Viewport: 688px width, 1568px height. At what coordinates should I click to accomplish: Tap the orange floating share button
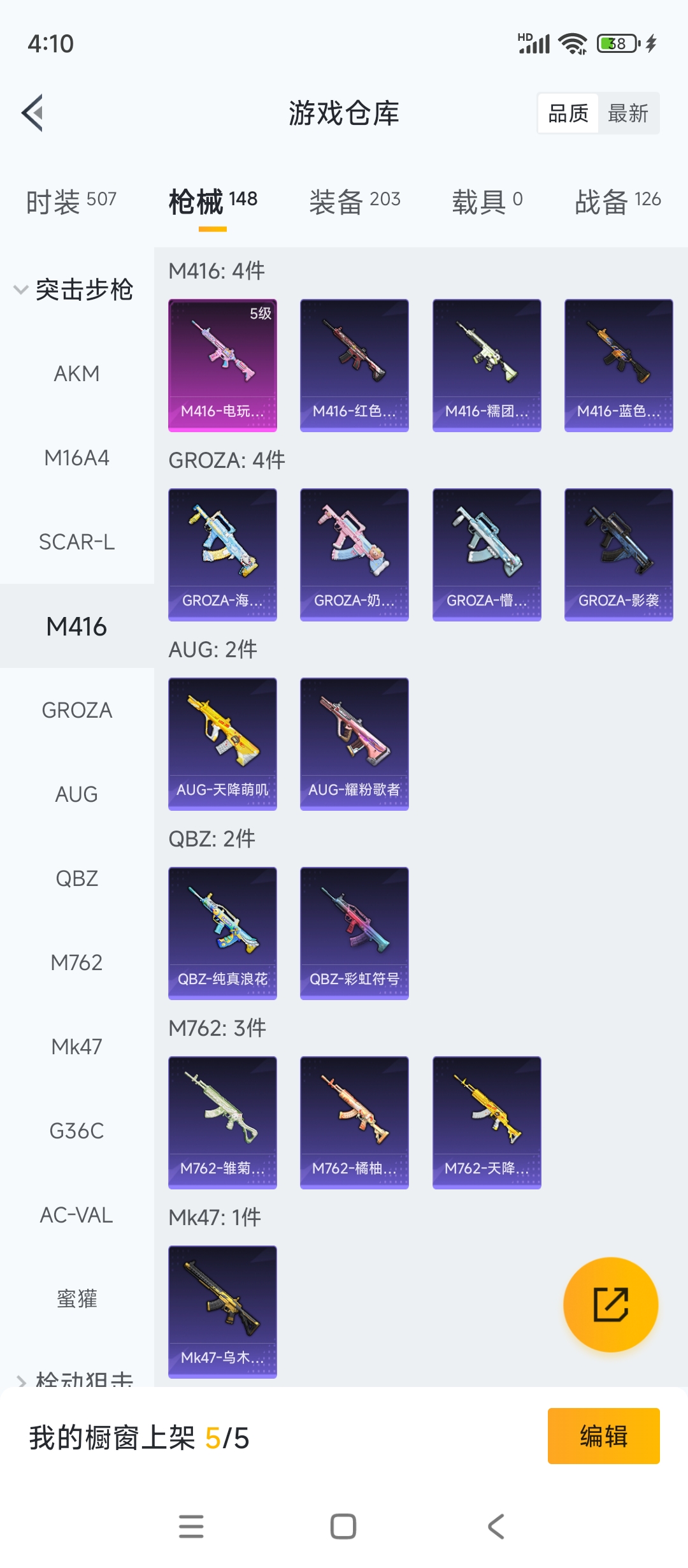click(611, 1304)
